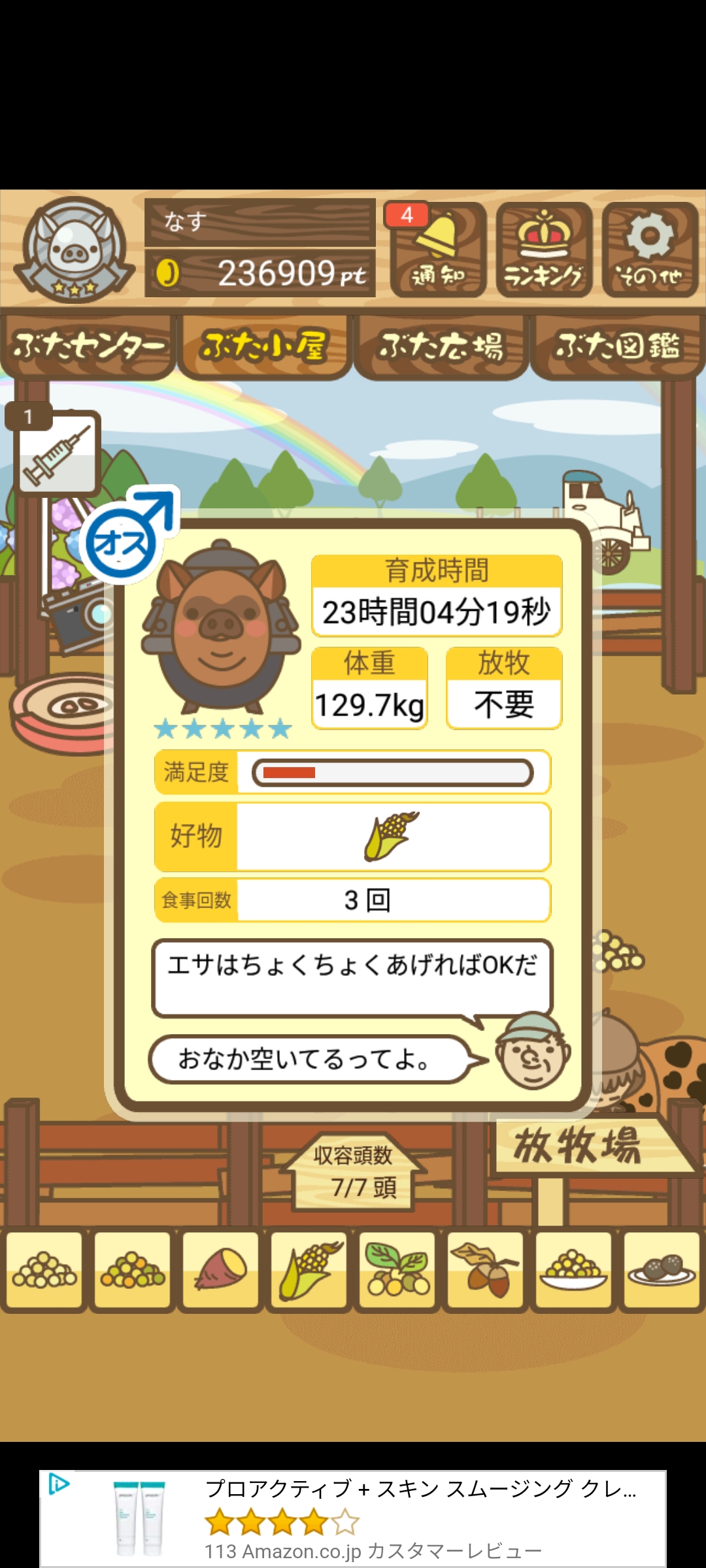Switch to ぶたセンター tab
The height and width of the screenshot is (1568, 706).
[88, 347]
